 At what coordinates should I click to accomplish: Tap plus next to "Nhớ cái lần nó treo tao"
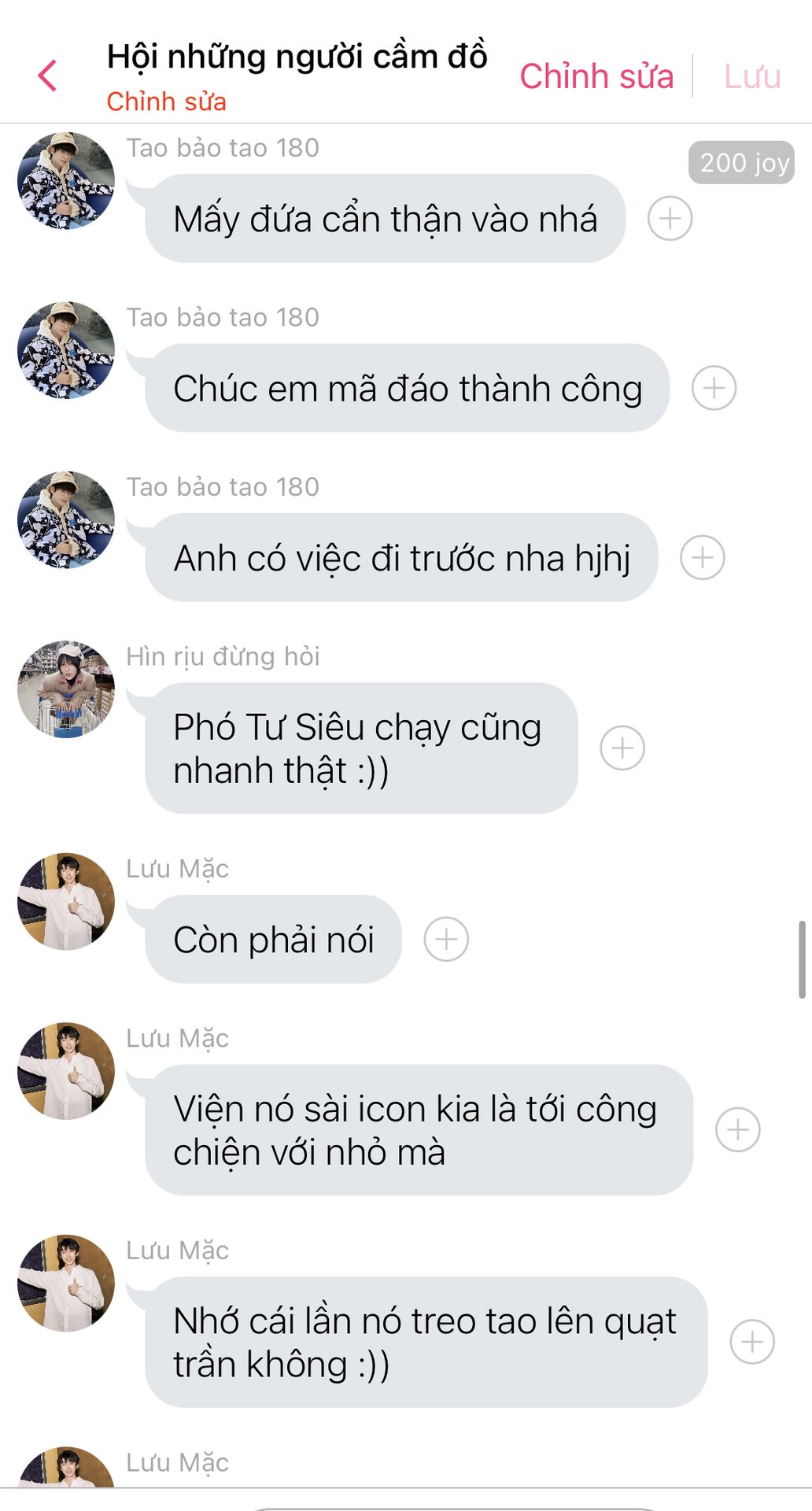(752, 1342)
